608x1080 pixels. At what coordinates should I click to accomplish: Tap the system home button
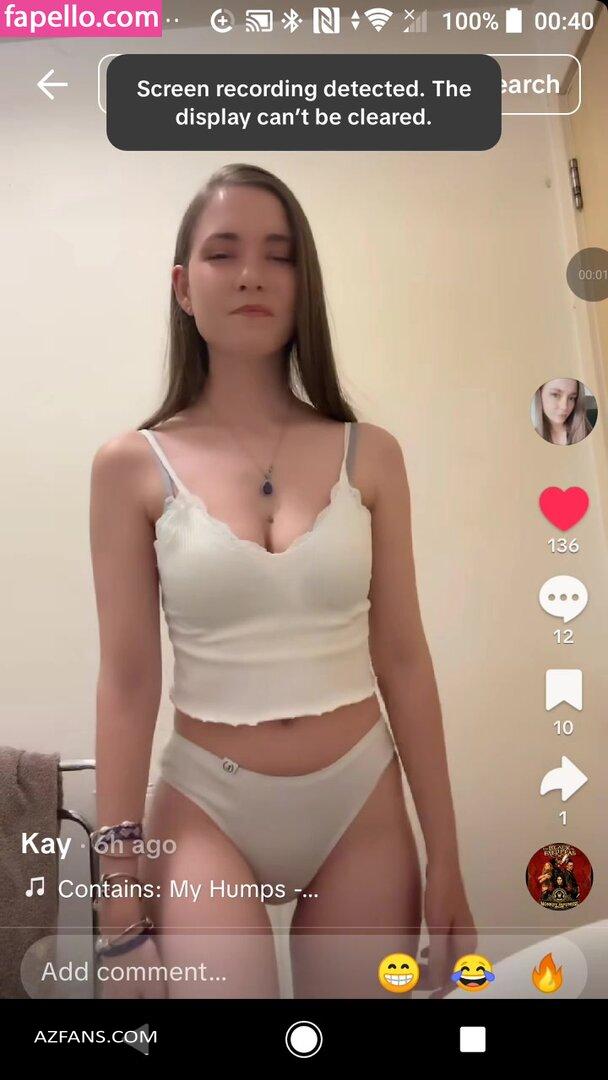coord(304,1040)
